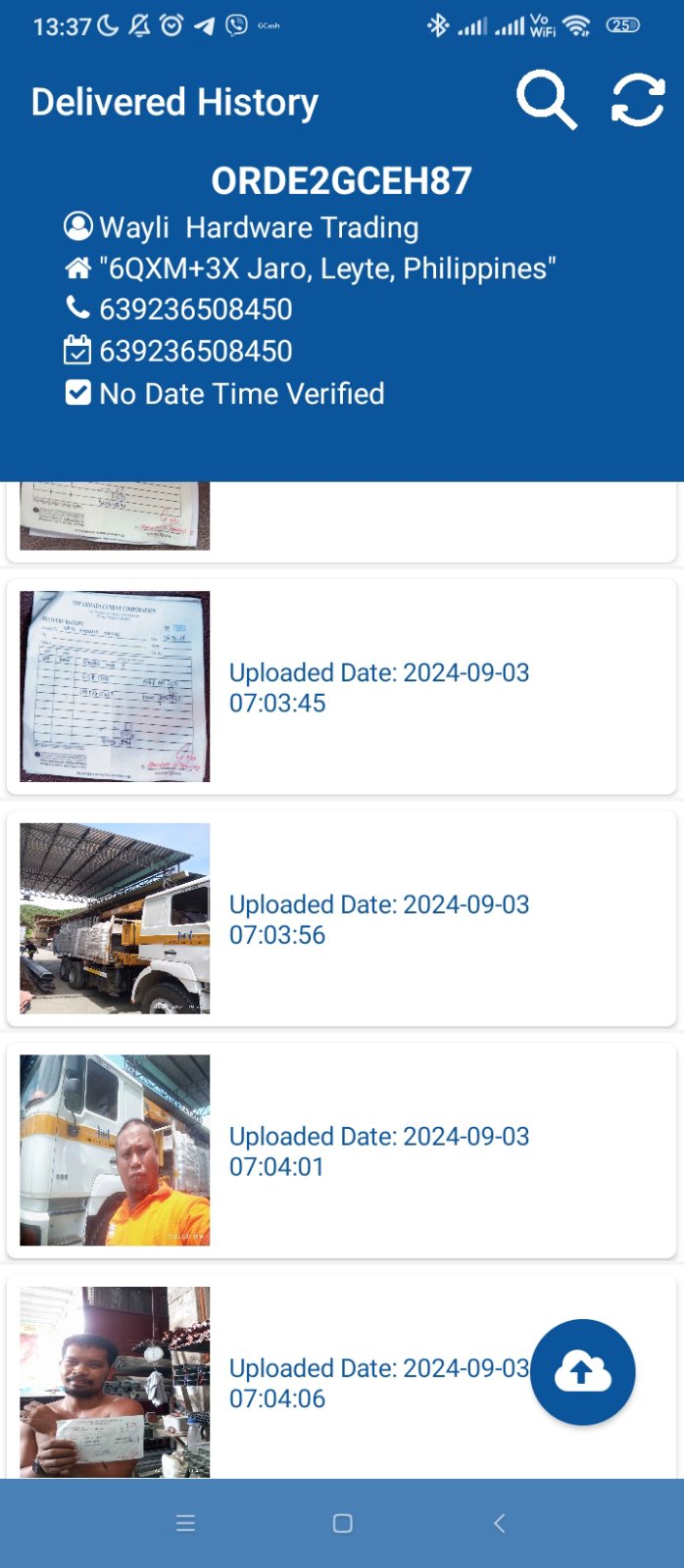Go to the home screen via navigation bar
Viewport: 684px width, 1568px height.
[342, 1523]
